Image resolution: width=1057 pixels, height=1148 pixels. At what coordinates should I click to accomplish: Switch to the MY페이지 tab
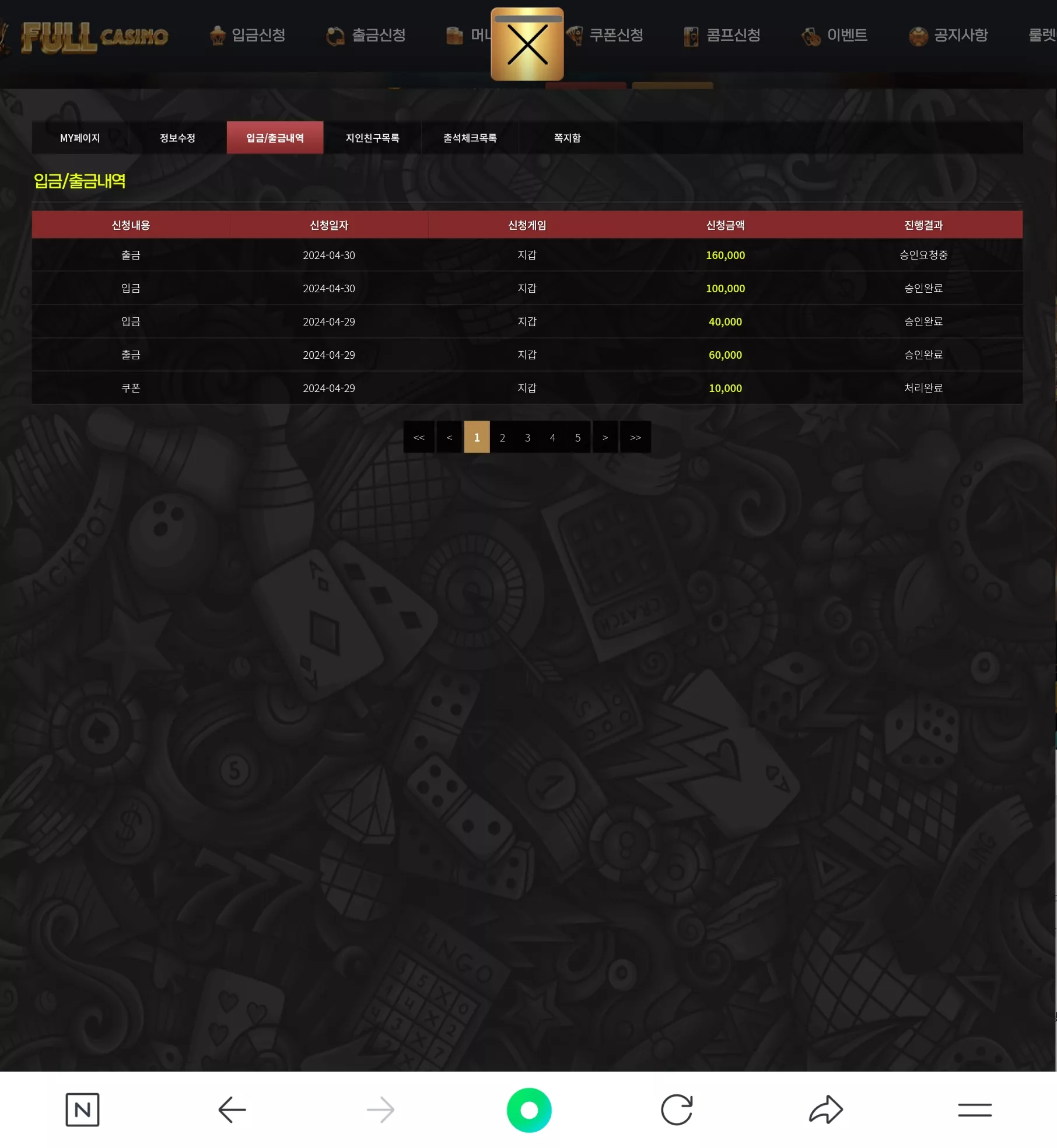[80, 138]
